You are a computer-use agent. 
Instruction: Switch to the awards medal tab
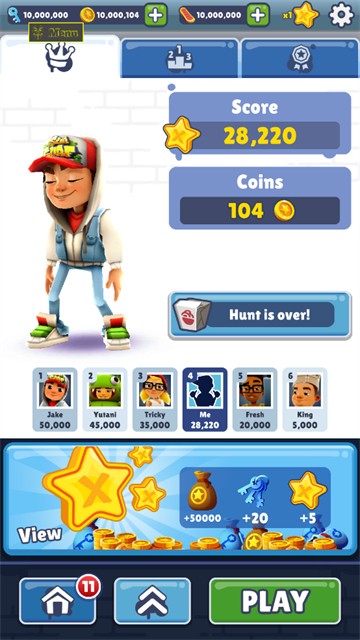300,58
